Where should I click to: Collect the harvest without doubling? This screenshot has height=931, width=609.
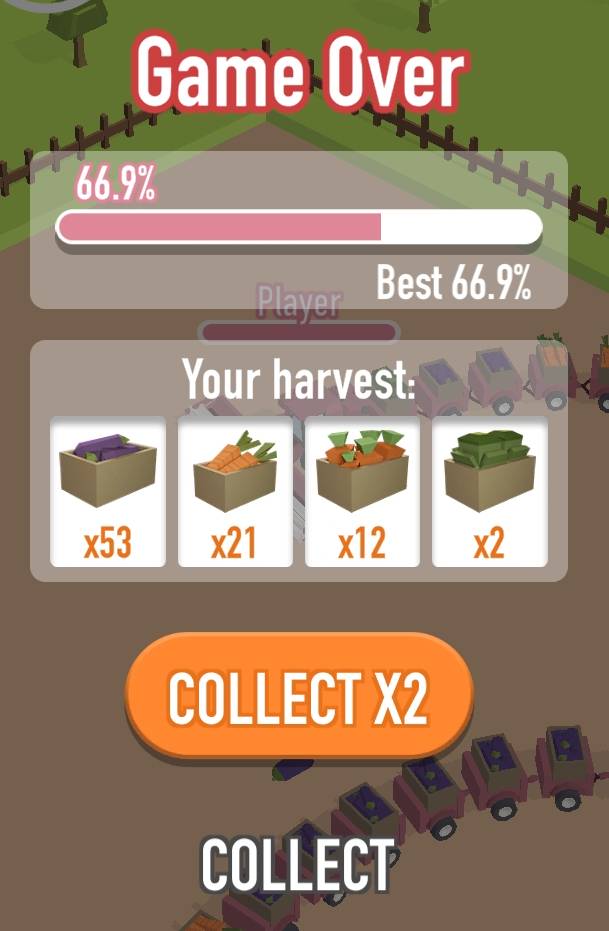coord(297,865)
